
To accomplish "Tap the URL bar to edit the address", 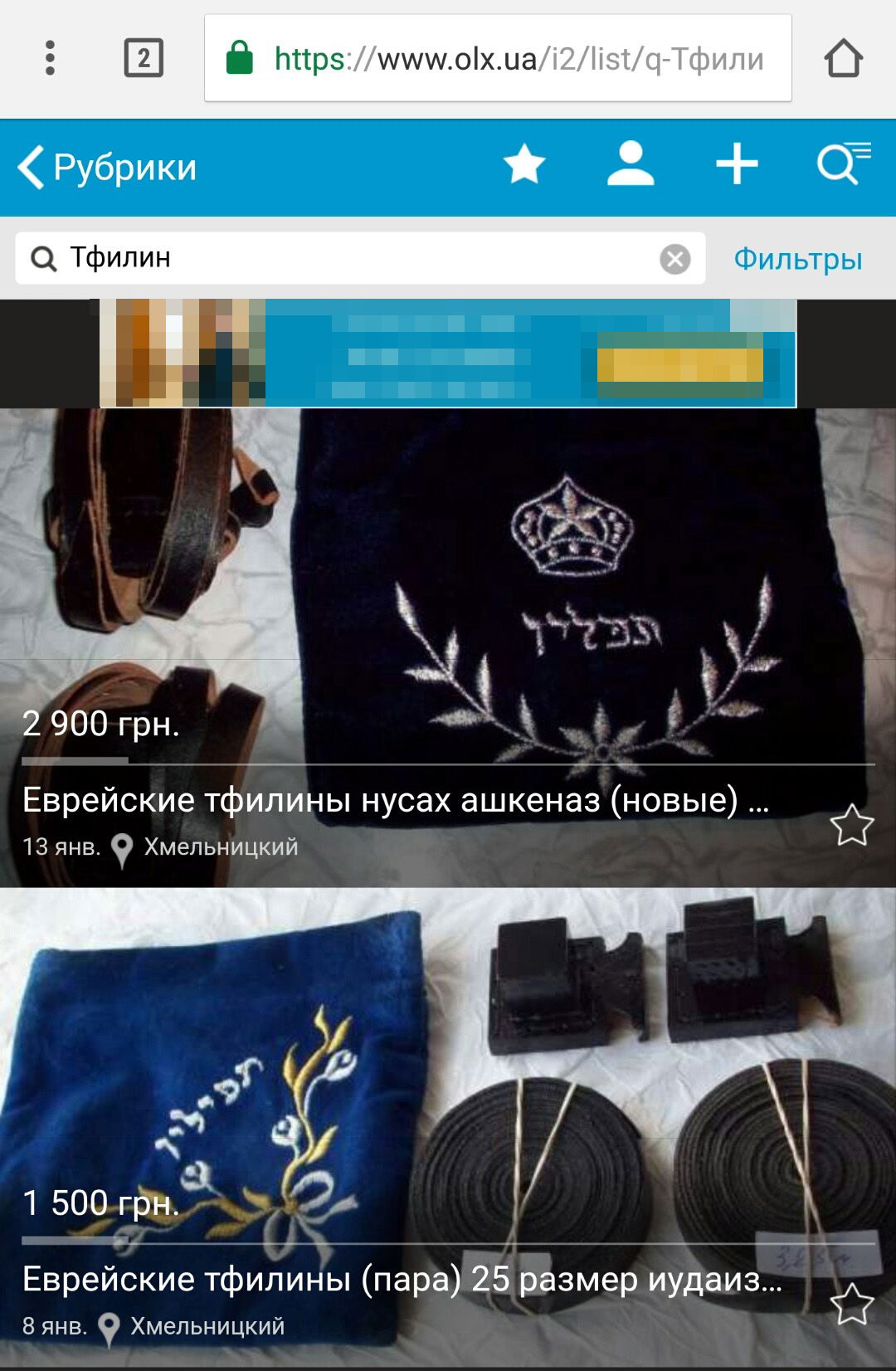I will (x=514, y=58).
